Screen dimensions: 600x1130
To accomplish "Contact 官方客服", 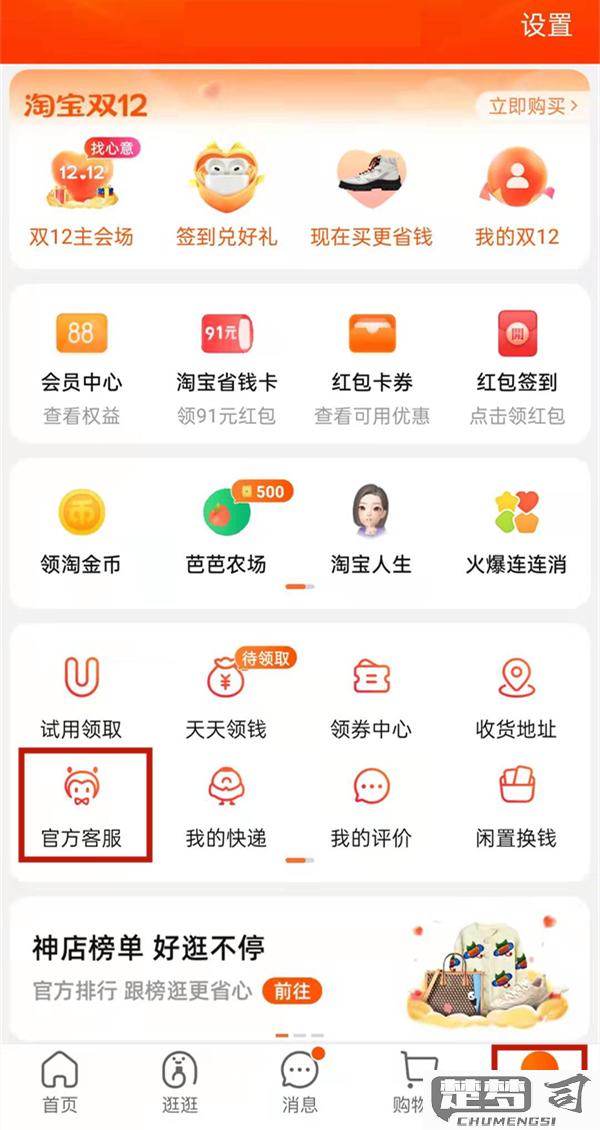I will [x=81, y=807].
